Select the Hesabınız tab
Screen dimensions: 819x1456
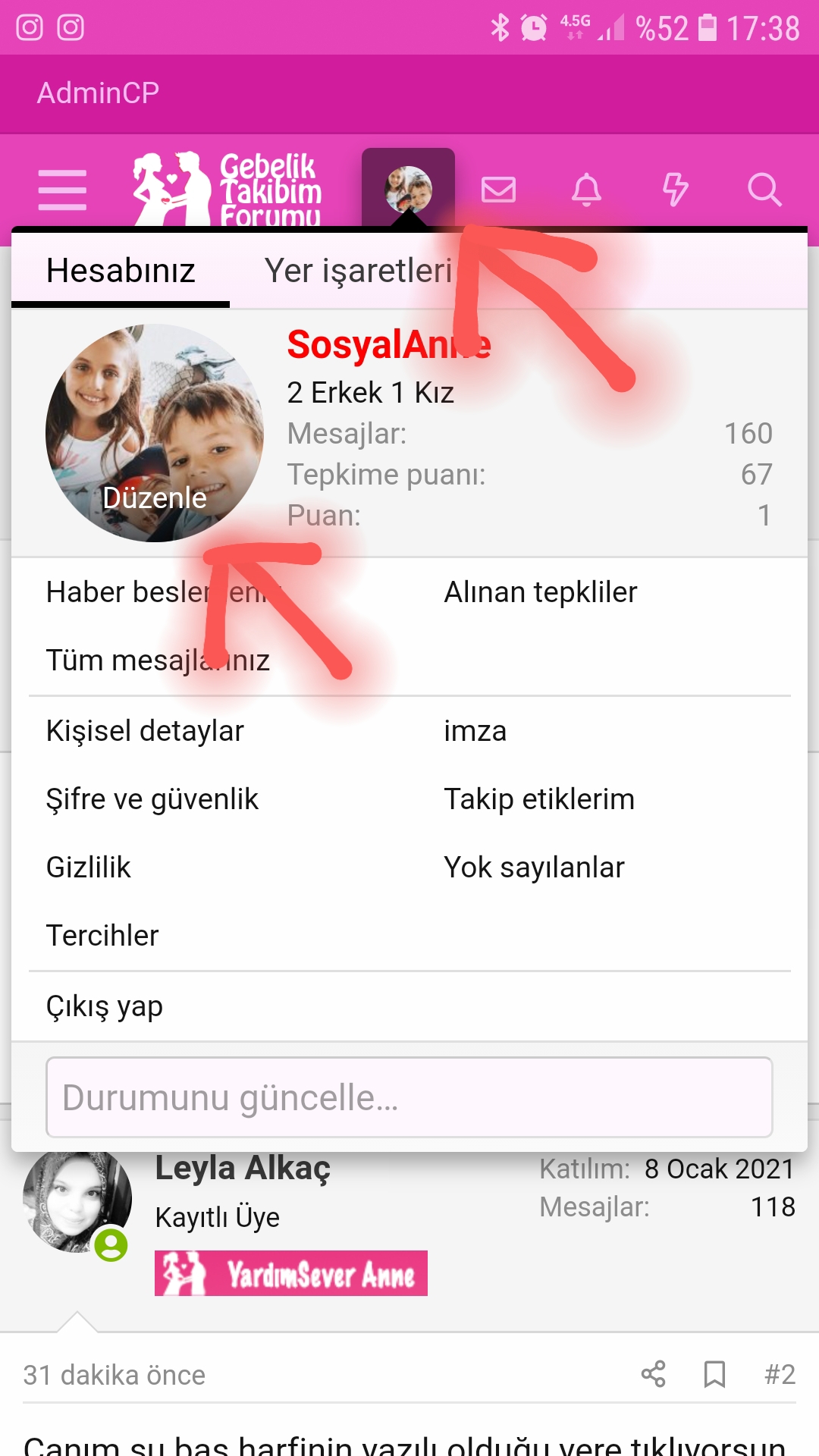click(x=121, y=271)
